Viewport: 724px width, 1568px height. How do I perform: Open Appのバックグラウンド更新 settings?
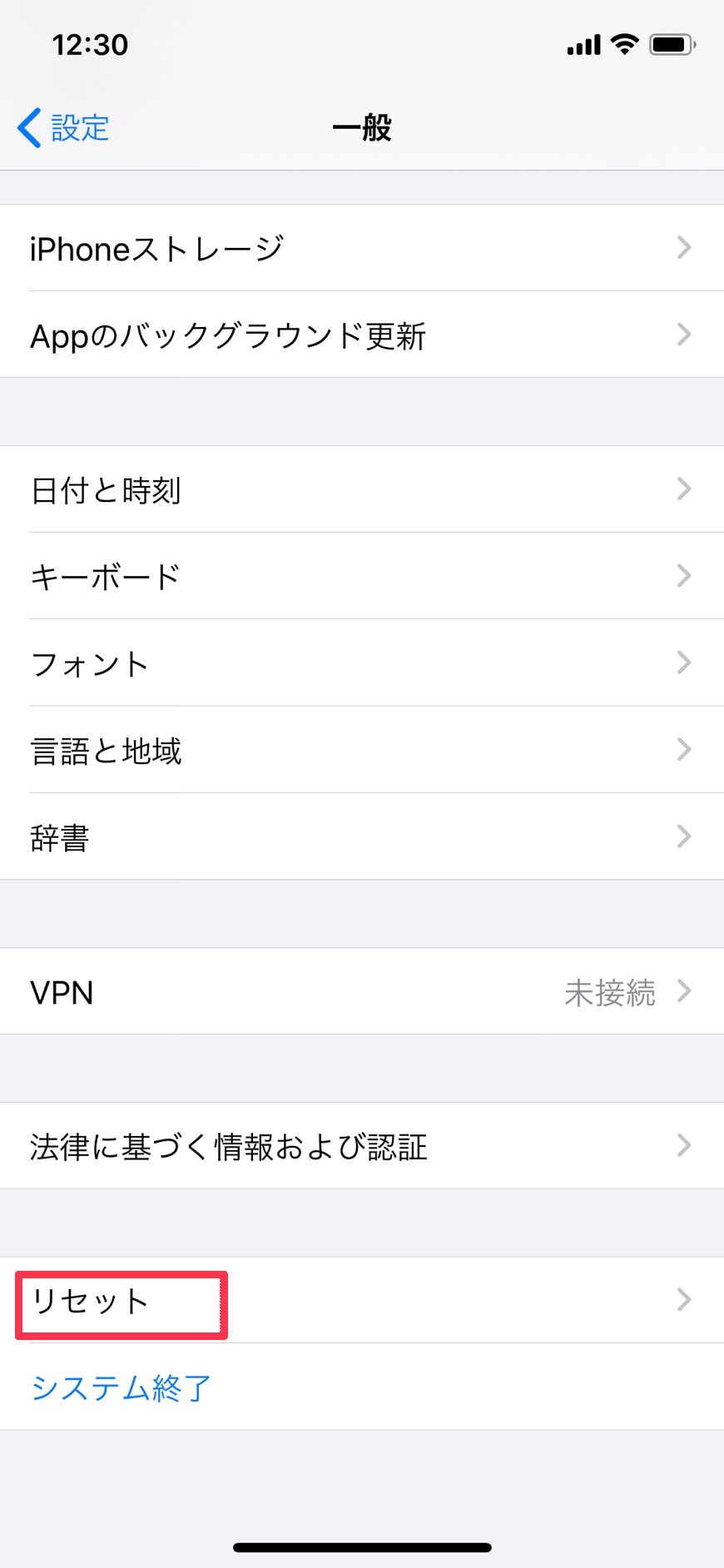click(361, 335)
